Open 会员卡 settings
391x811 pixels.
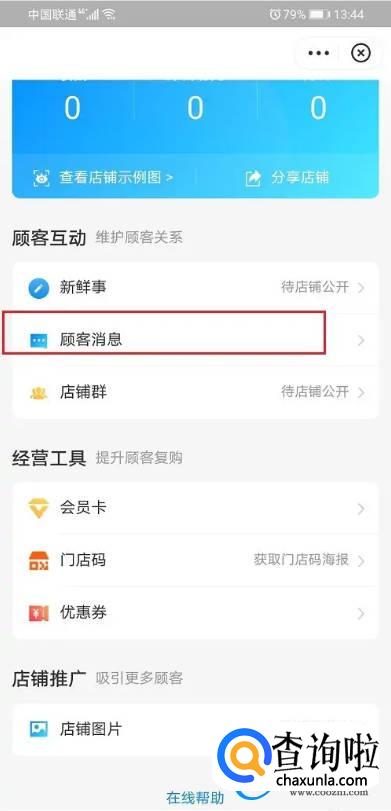pyautogui.click(x=196, y=508)
